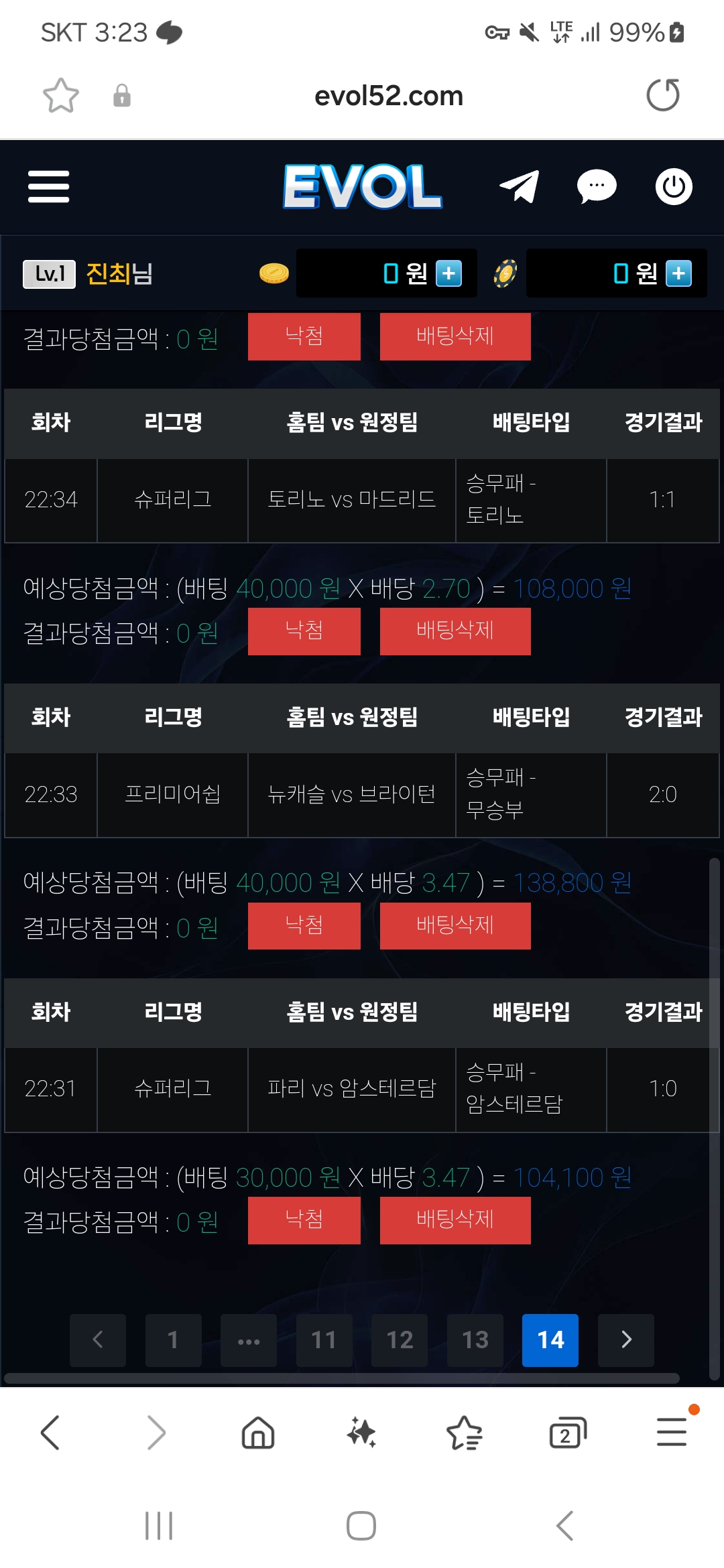
Task: Tap the browser bookmark star icon
Action: tap(61, 95)
